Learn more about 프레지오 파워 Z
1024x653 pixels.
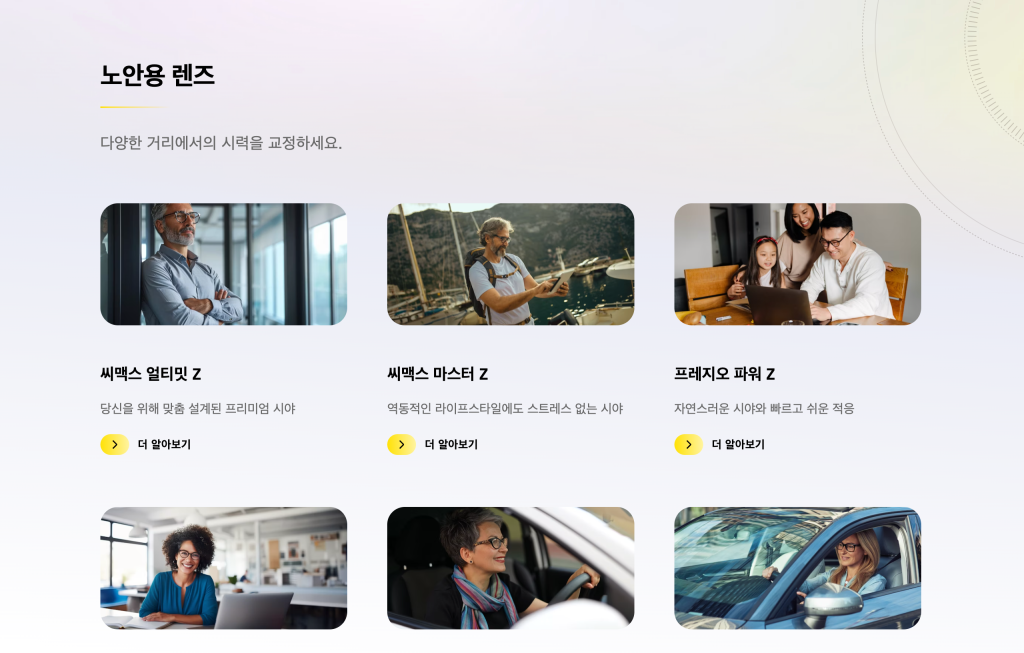[720, 444]
